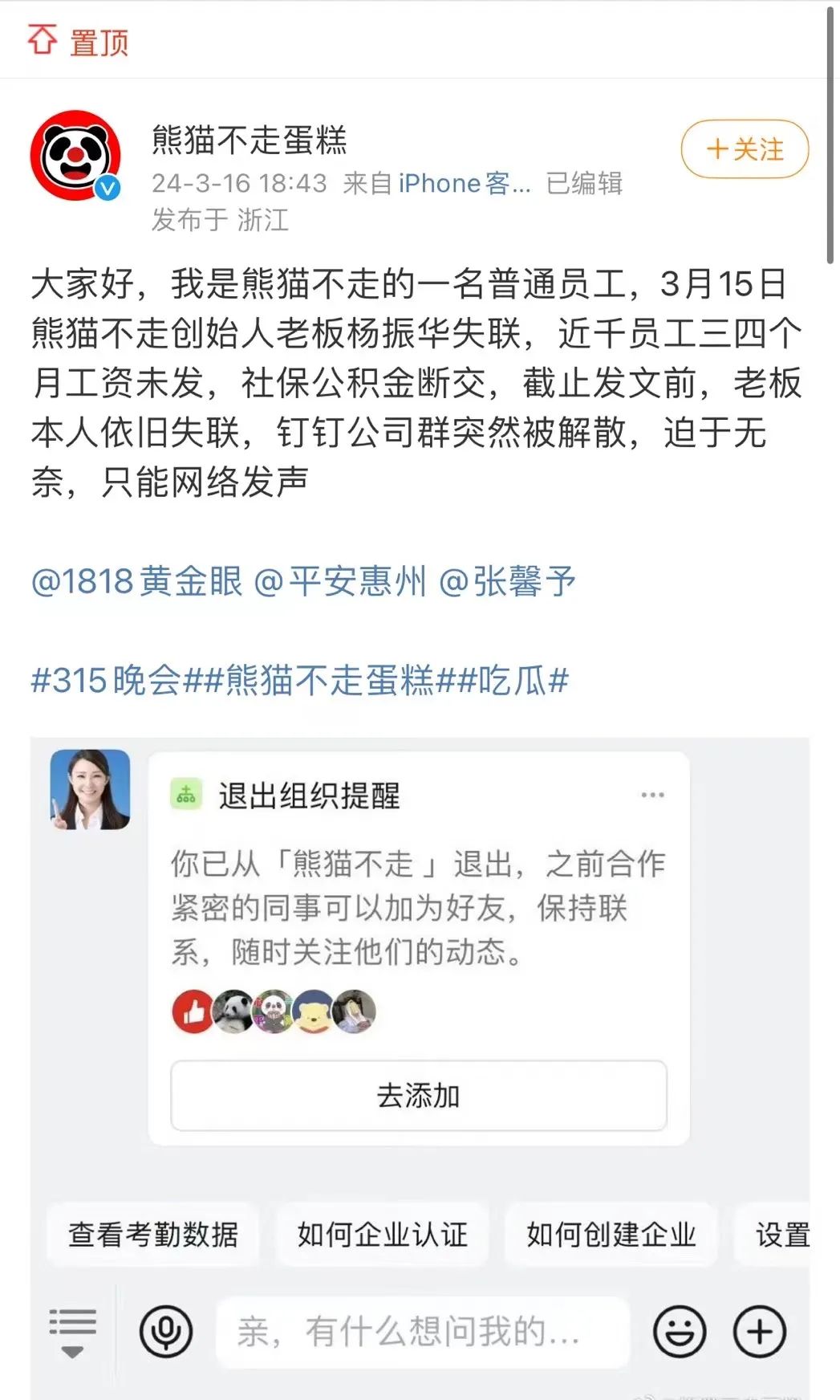Open the #熊猫不走蛋糕# topic
The width and height of the screenshot is (840, 1400).
pos(329,681)
